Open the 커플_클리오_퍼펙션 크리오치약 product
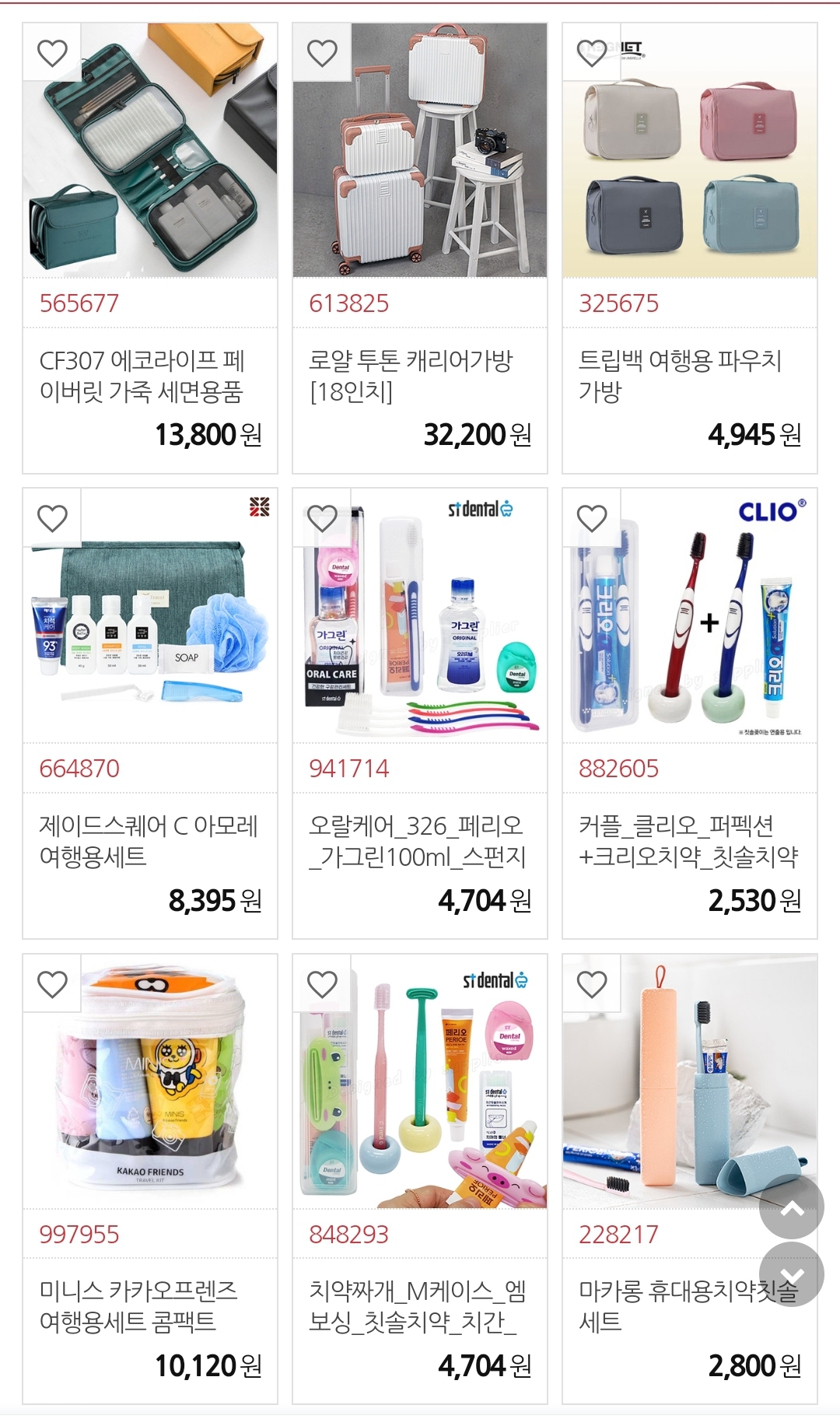Viewport: 840px width, 1419px height. tap(689, 841)
